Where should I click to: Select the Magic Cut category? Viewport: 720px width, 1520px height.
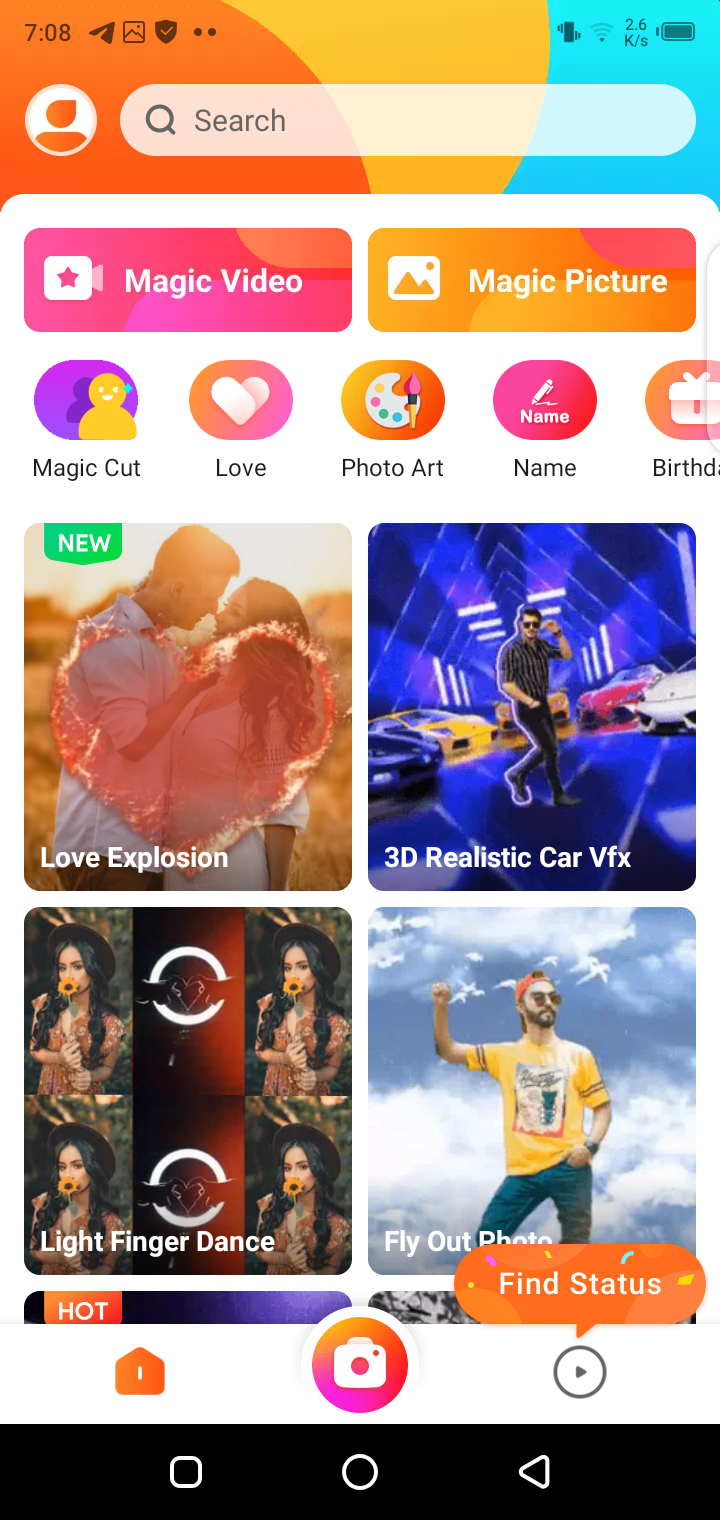(86, 401)
